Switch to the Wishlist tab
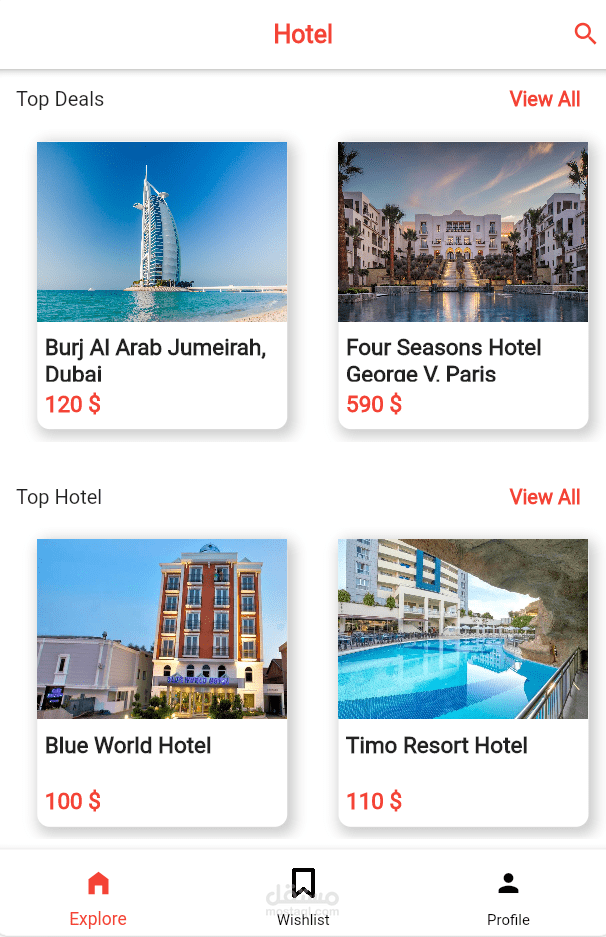The image size is (606, 937). pyautogui.click(x=303, y=898)
